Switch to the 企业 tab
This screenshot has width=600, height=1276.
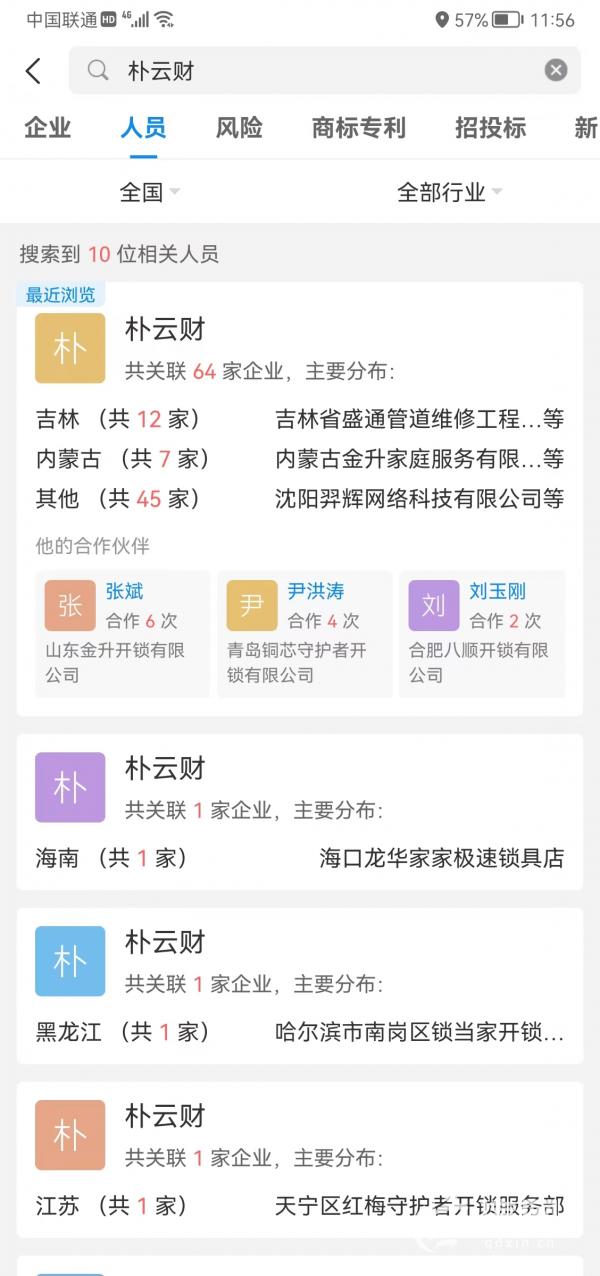click(x=48, y=128)
